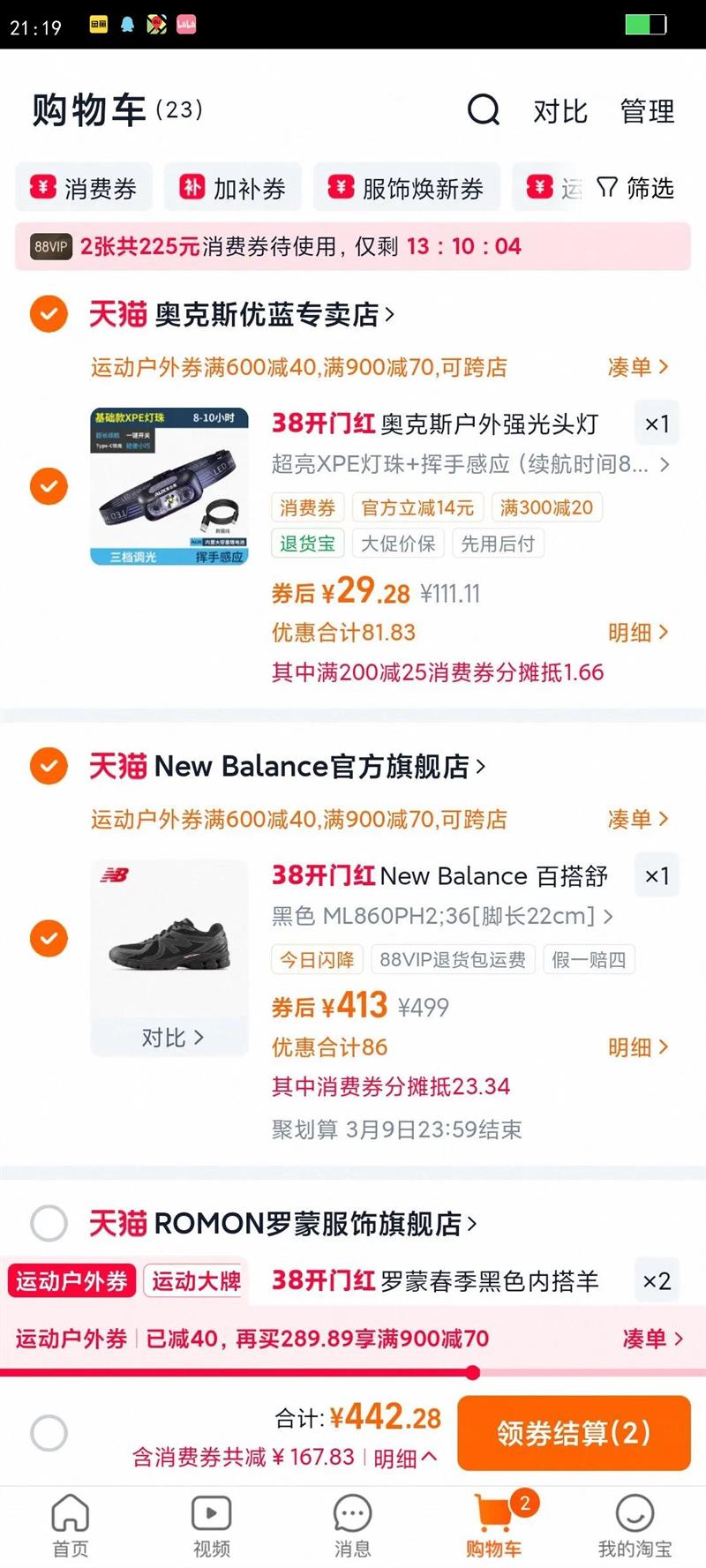Select the ROMON罗蒙服饰旗舰店 store checkbox

[x=49, y=1224]
